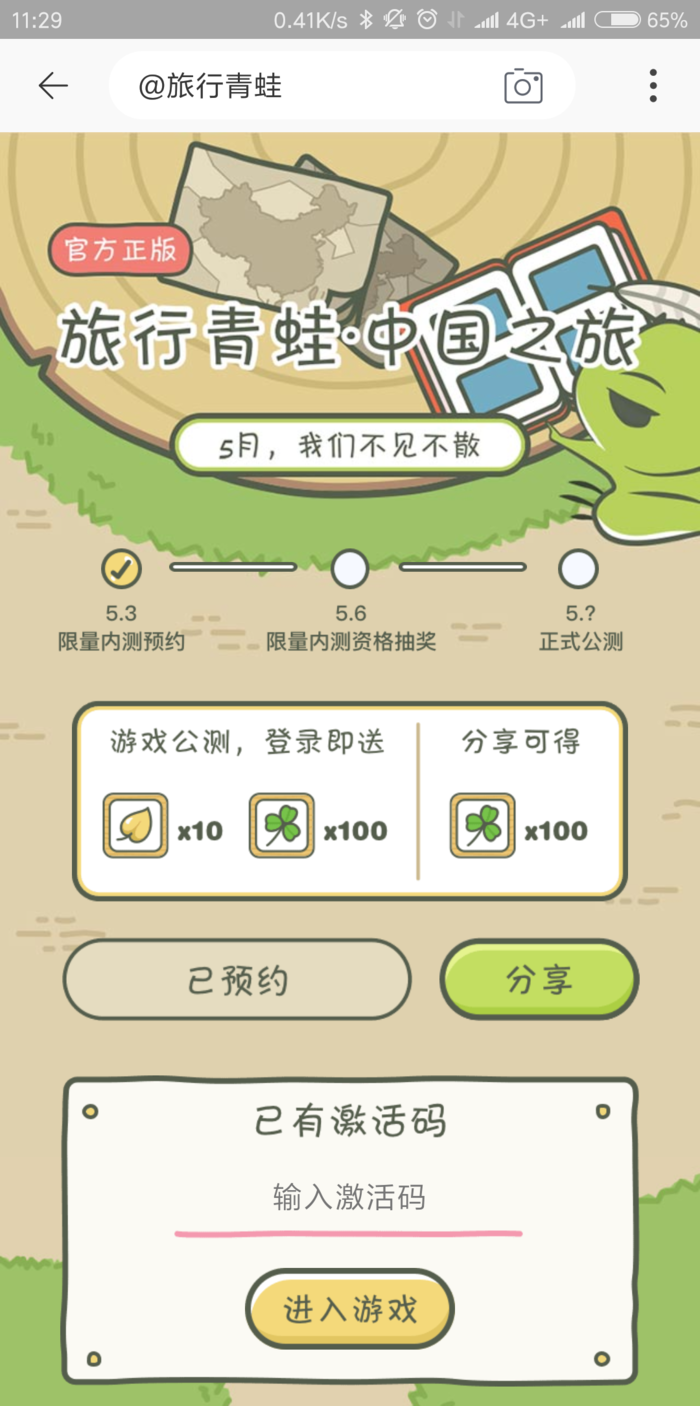Open the camera search icon
Screen dimensions: 700x1406
point(523,87)
